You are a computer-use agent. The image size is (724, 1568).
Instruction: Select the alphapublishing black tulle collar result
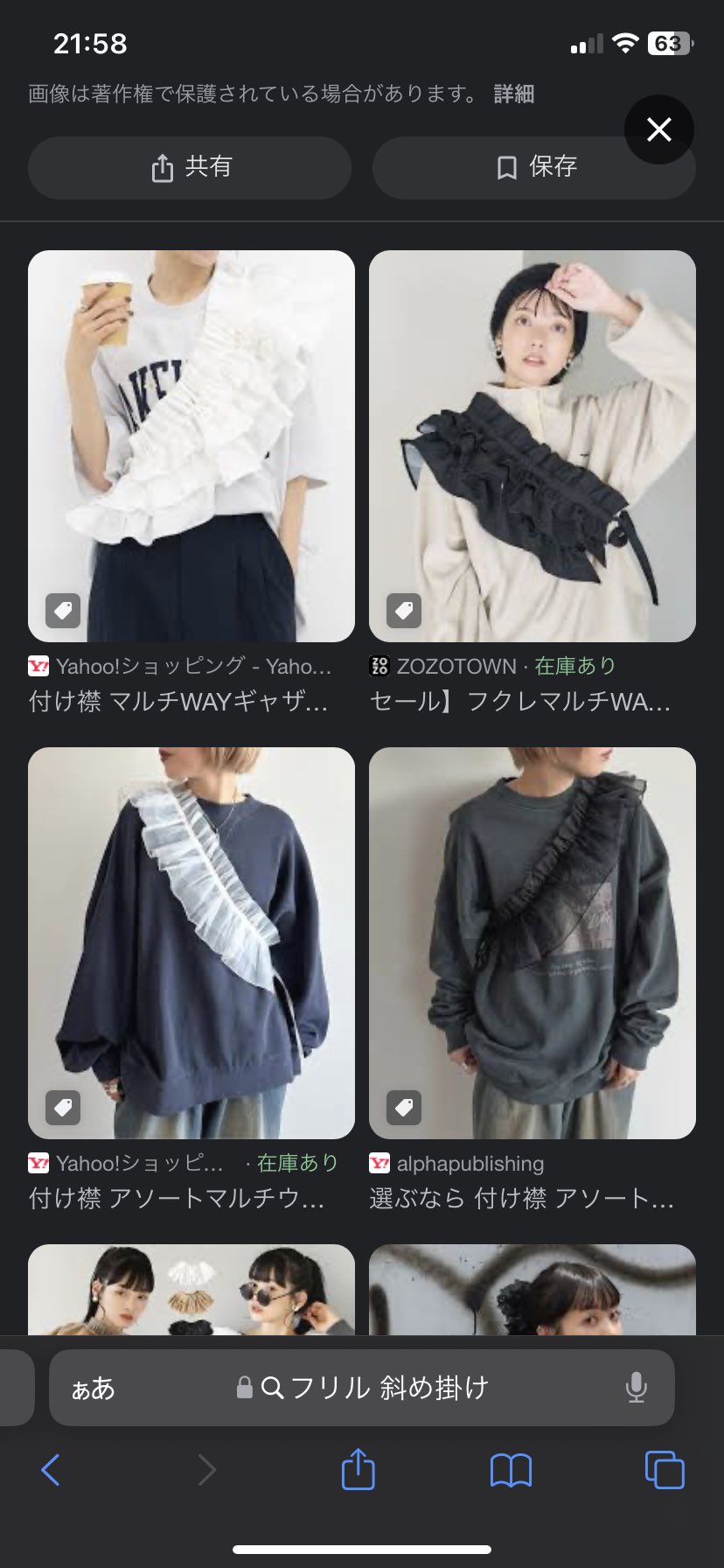532,942
